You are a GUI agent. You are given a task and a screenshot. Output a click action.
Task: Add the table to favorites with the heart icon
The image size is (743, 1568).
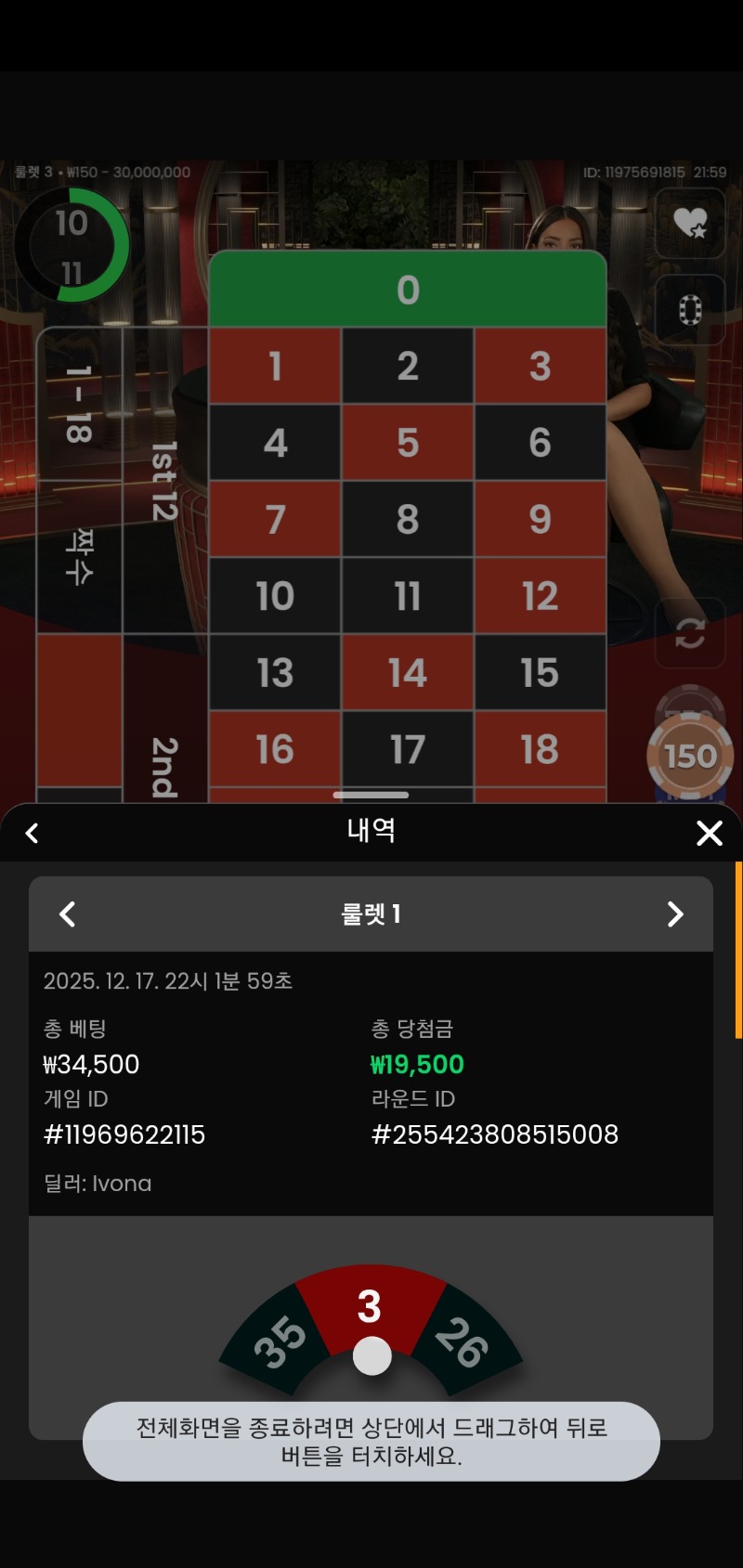(690, 223)
